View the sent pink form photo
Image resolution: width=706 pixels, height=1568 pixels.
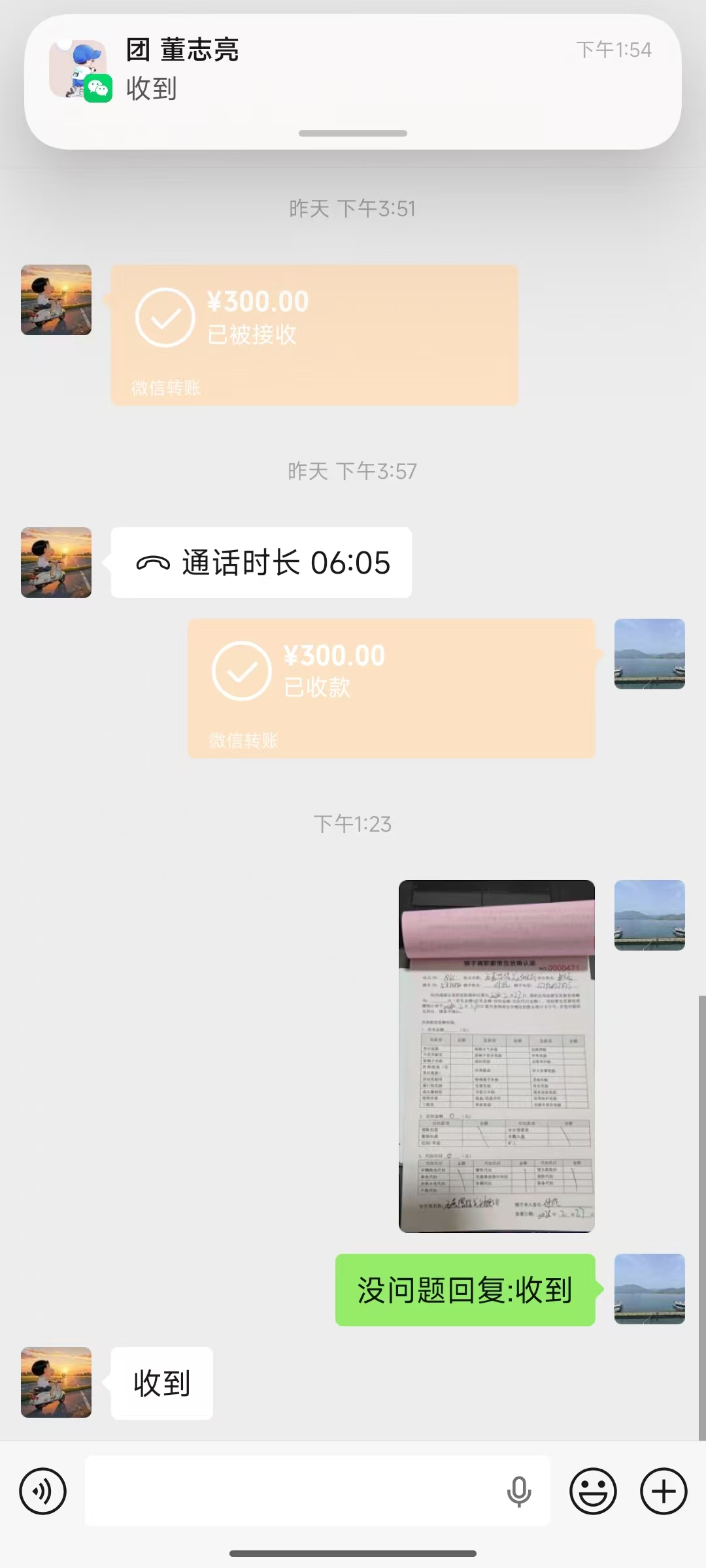pos(497,1056)
